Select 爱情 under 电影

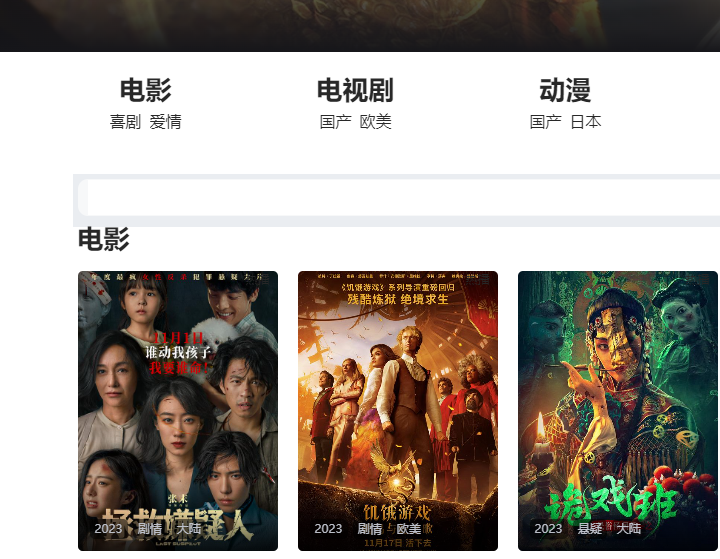(166, 122)
